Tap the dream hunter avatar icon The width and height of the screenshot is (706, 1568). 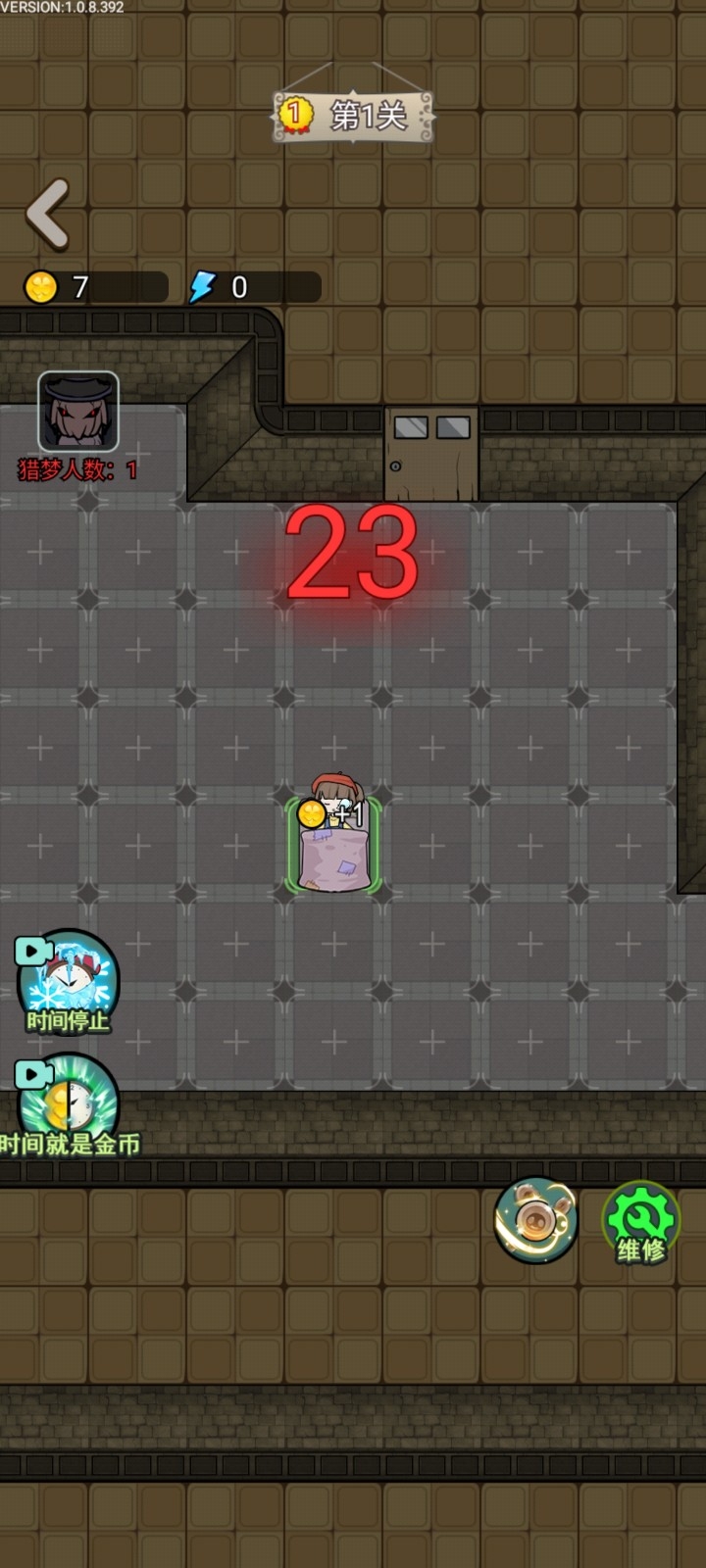(x=78, y=412)
